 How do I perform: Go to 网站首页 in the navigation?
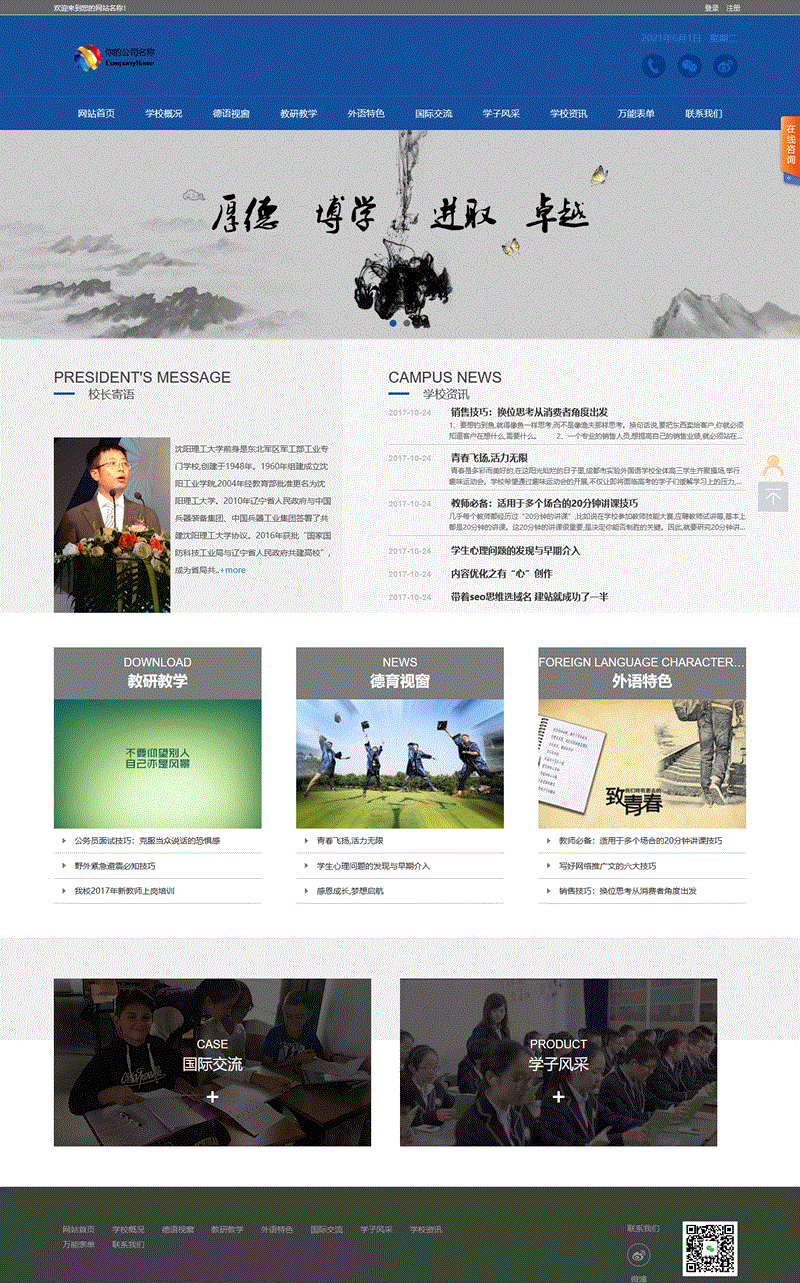[x=96, y=114]
